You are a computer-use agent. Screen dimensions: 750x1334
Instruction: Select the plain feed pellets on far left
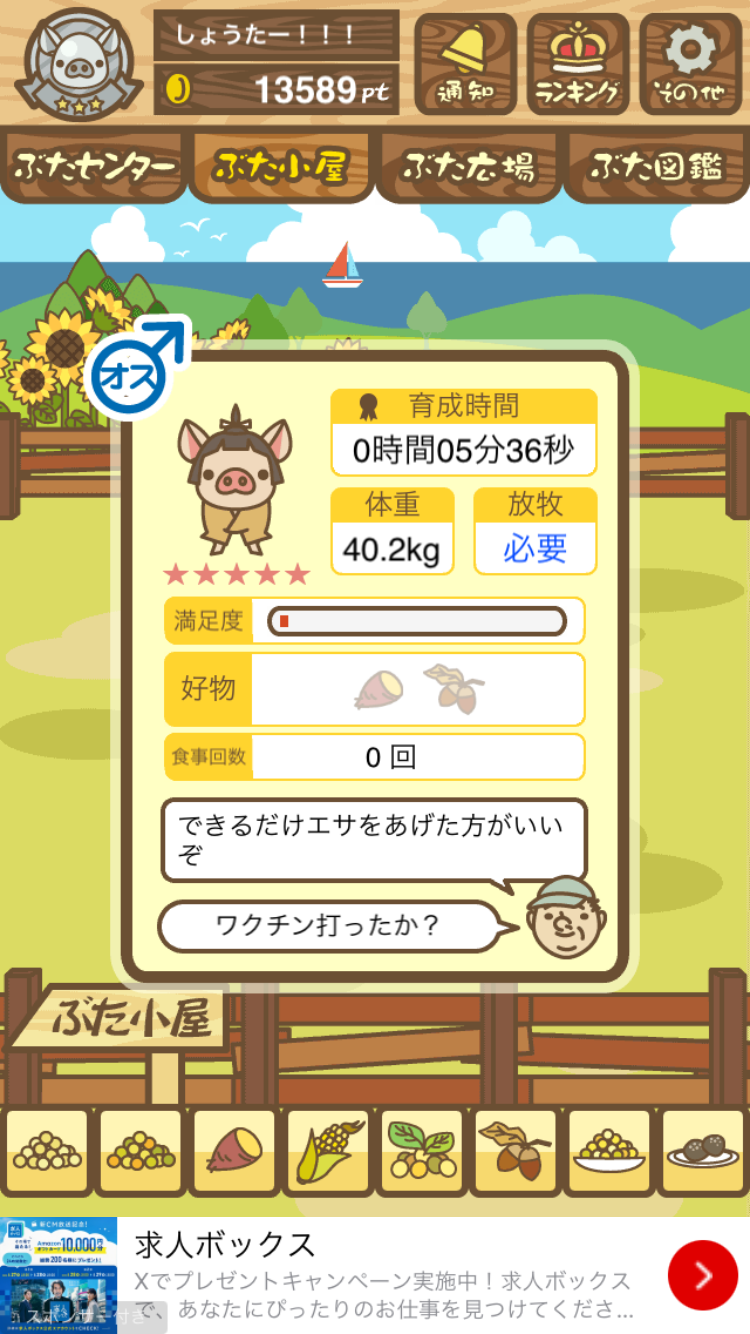(46, 1151)
